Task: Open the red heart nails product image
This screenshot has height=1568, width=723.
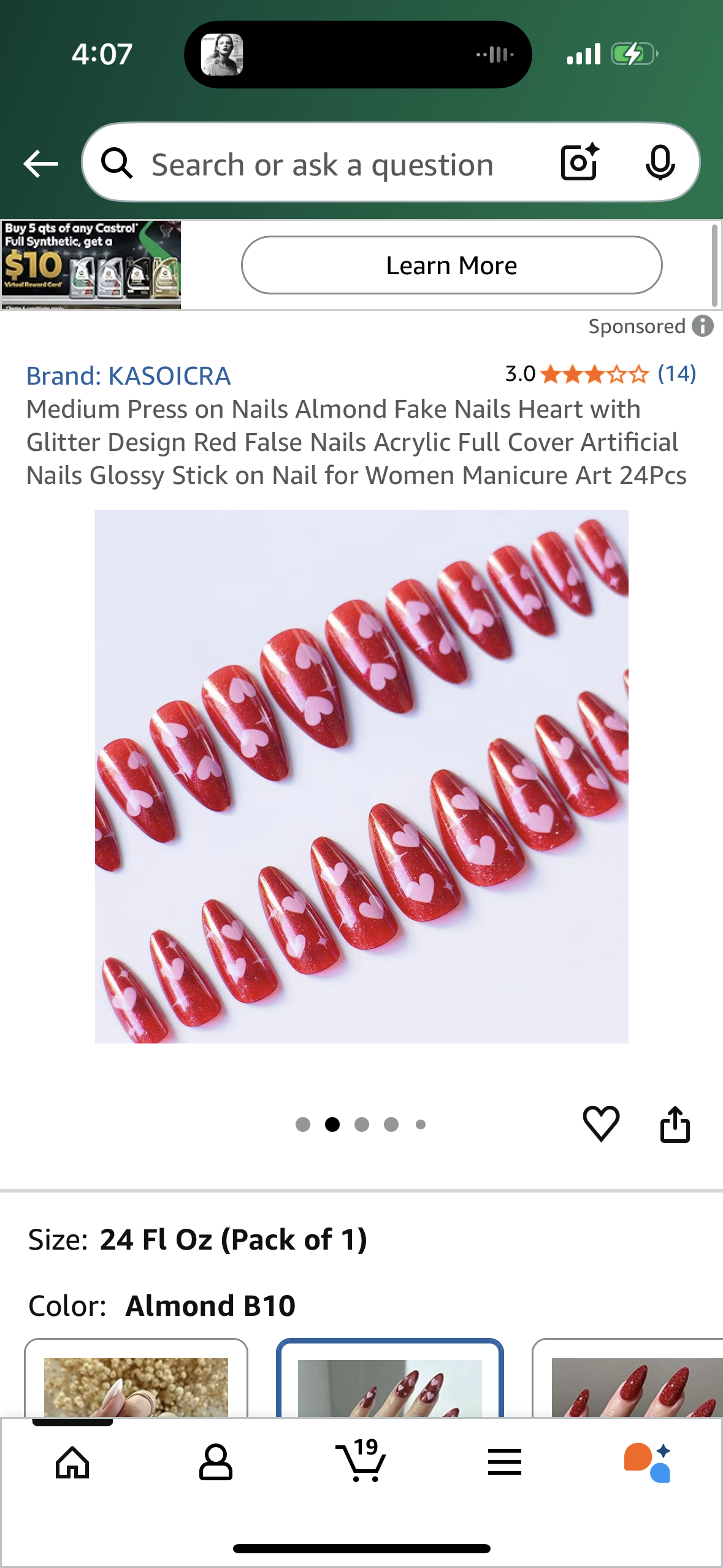Action: pos(361,776)
